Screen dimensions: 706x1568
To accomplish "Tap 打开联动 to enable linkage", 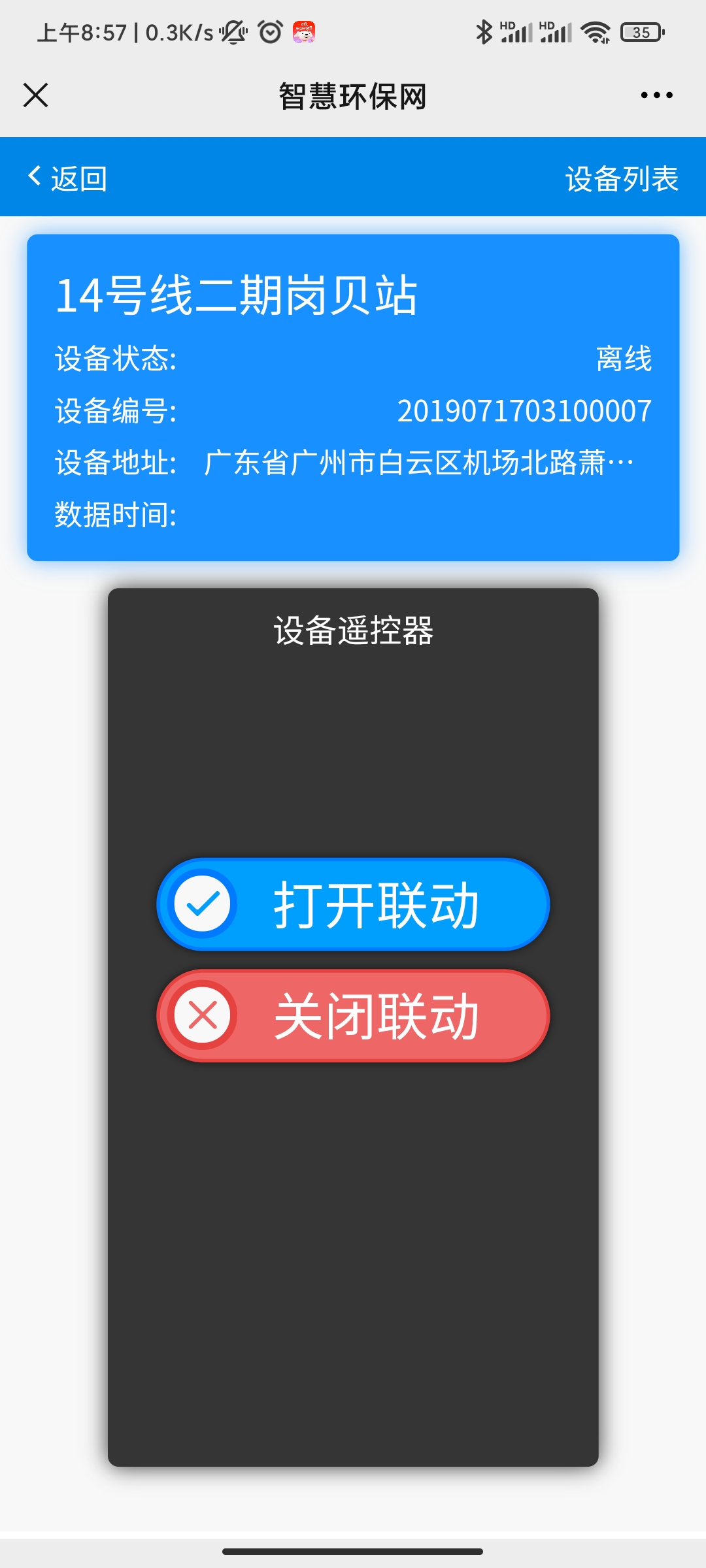I will [x=353, y=905].
